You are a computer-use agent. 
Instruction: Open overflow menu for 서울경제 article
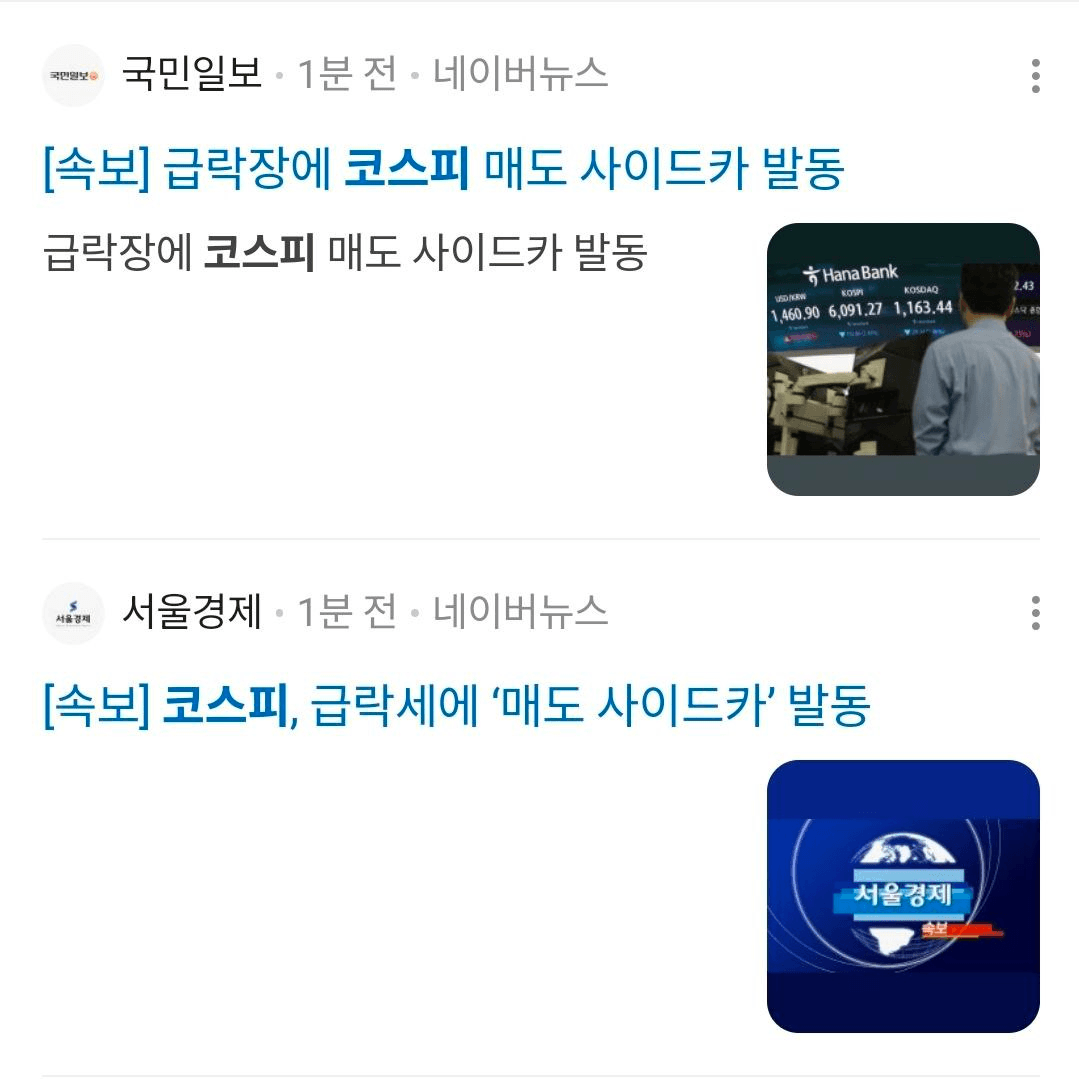[1035, 613]
